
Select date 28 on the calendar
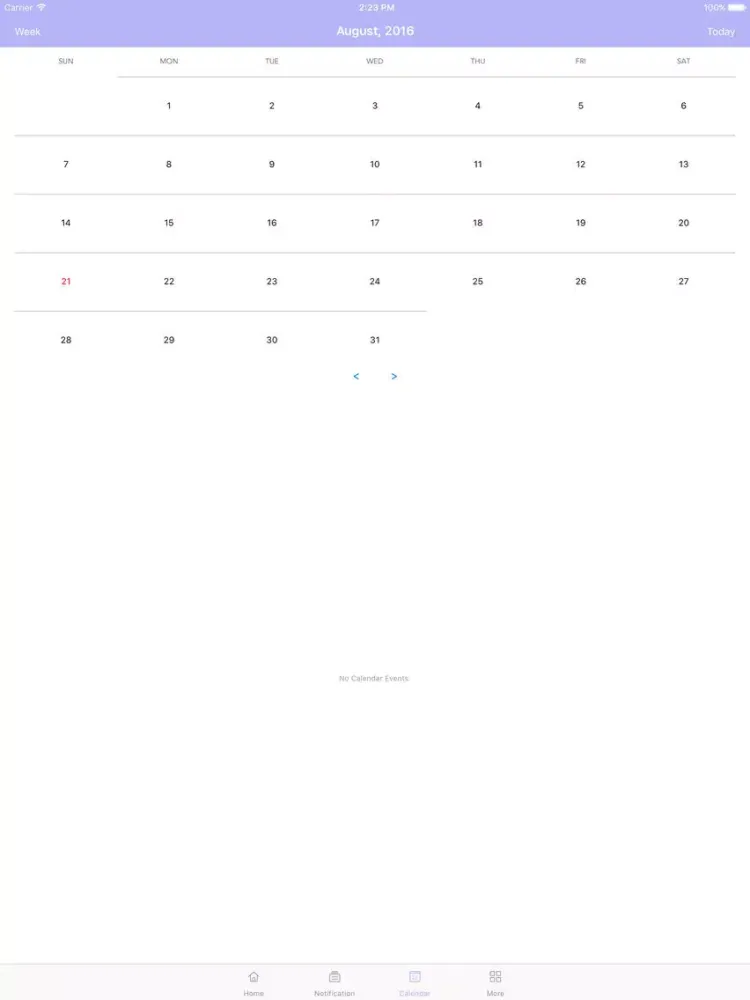tap(66, 341)
